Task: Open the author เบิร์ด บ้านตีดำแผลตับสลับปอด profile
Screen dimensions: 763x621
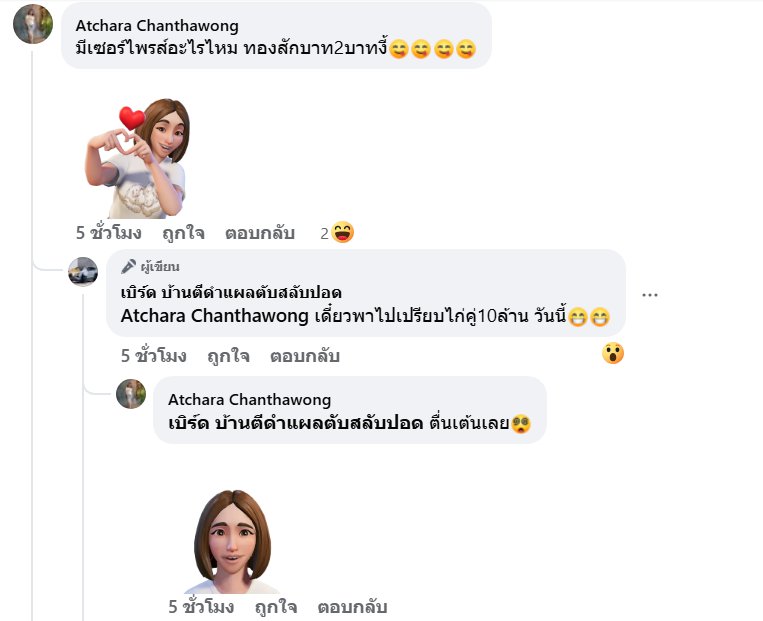Action: [x=230, y=292]
